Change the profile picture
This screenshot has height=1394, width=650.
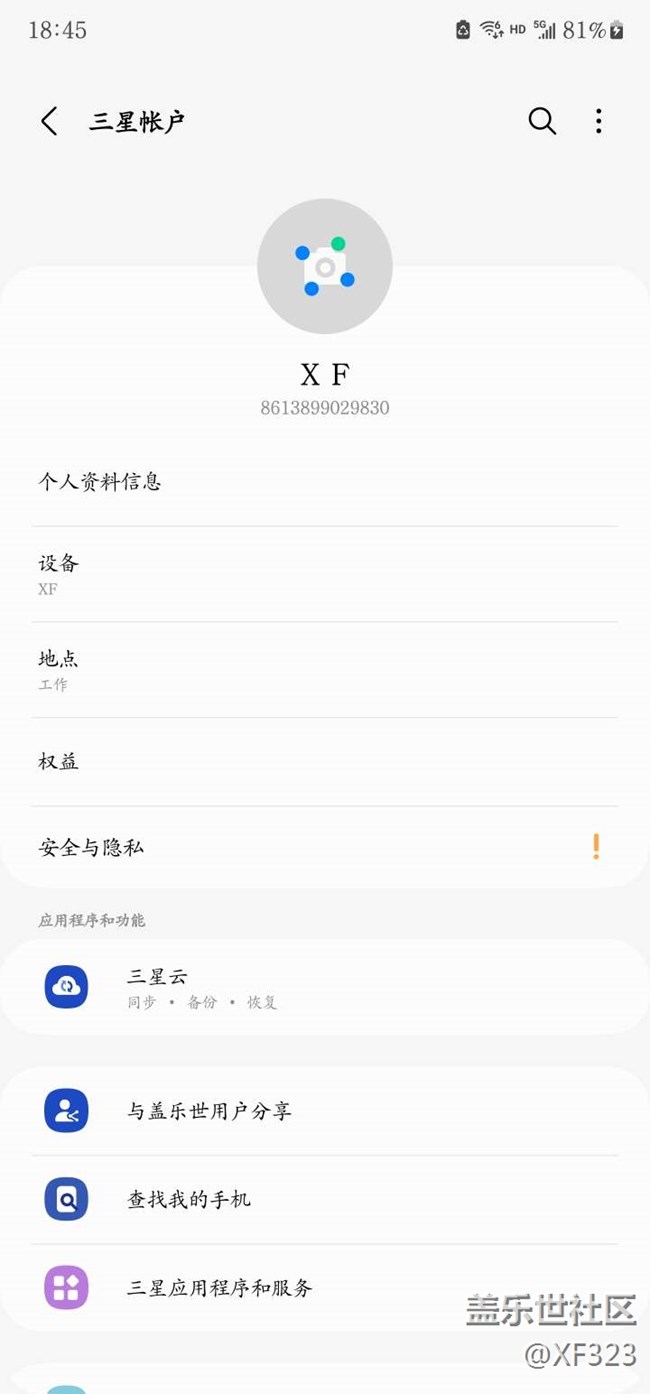(325, 267)
